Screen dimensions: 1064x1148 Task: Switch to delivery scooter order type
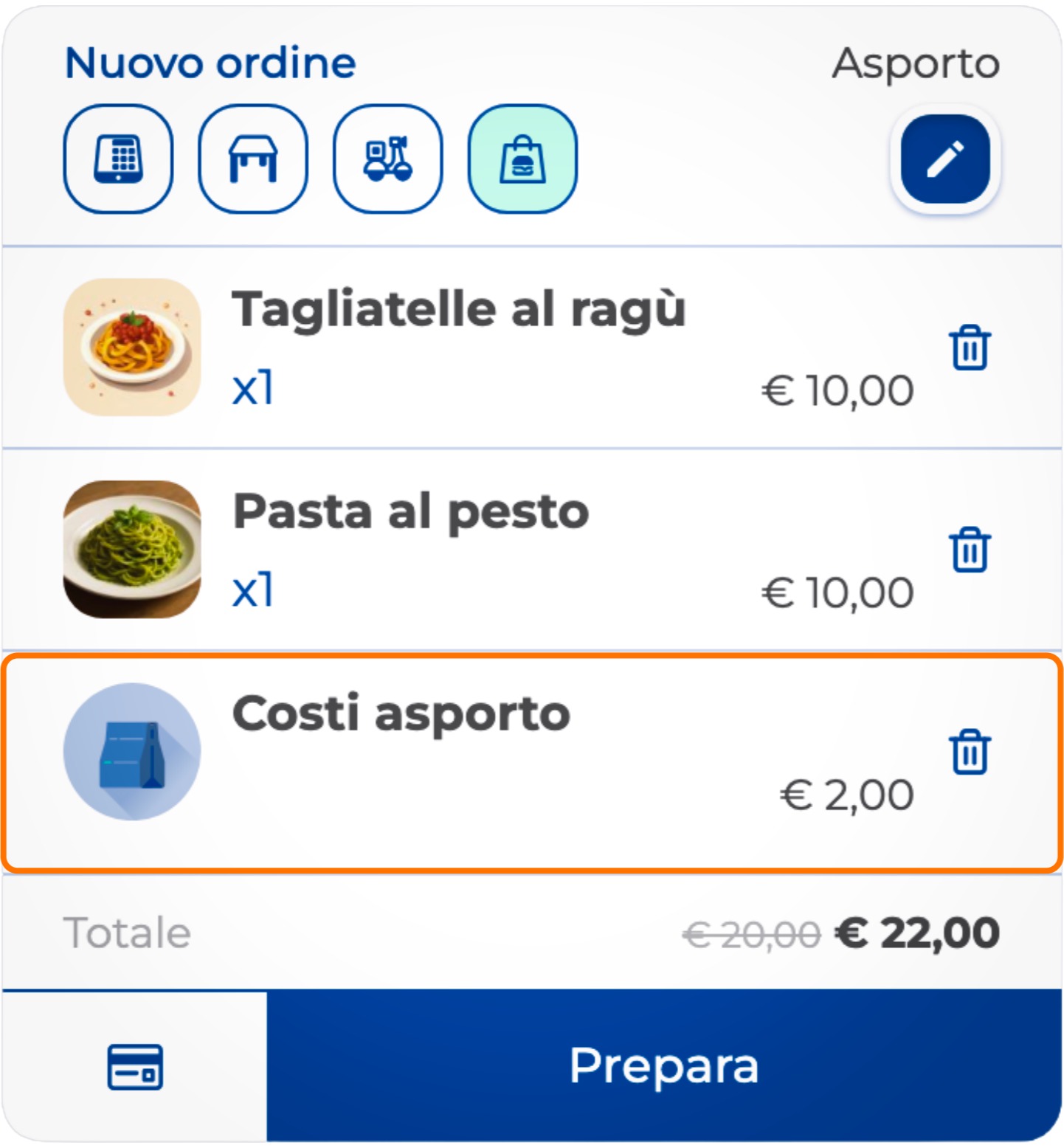(x=388, y=159)
